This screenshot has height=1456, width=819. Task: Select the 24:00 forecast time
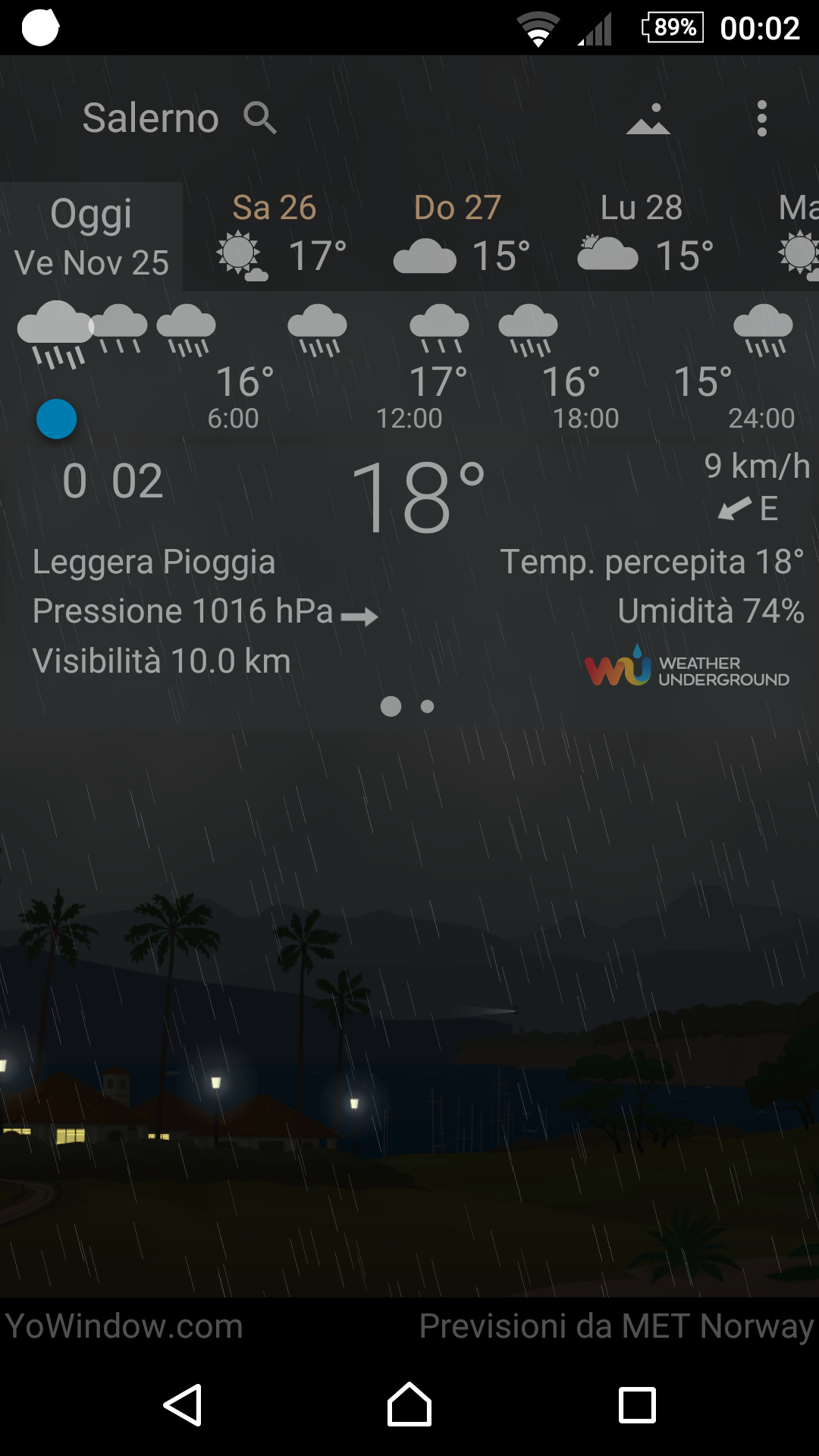pyautogui.click(x=761, y=418)
